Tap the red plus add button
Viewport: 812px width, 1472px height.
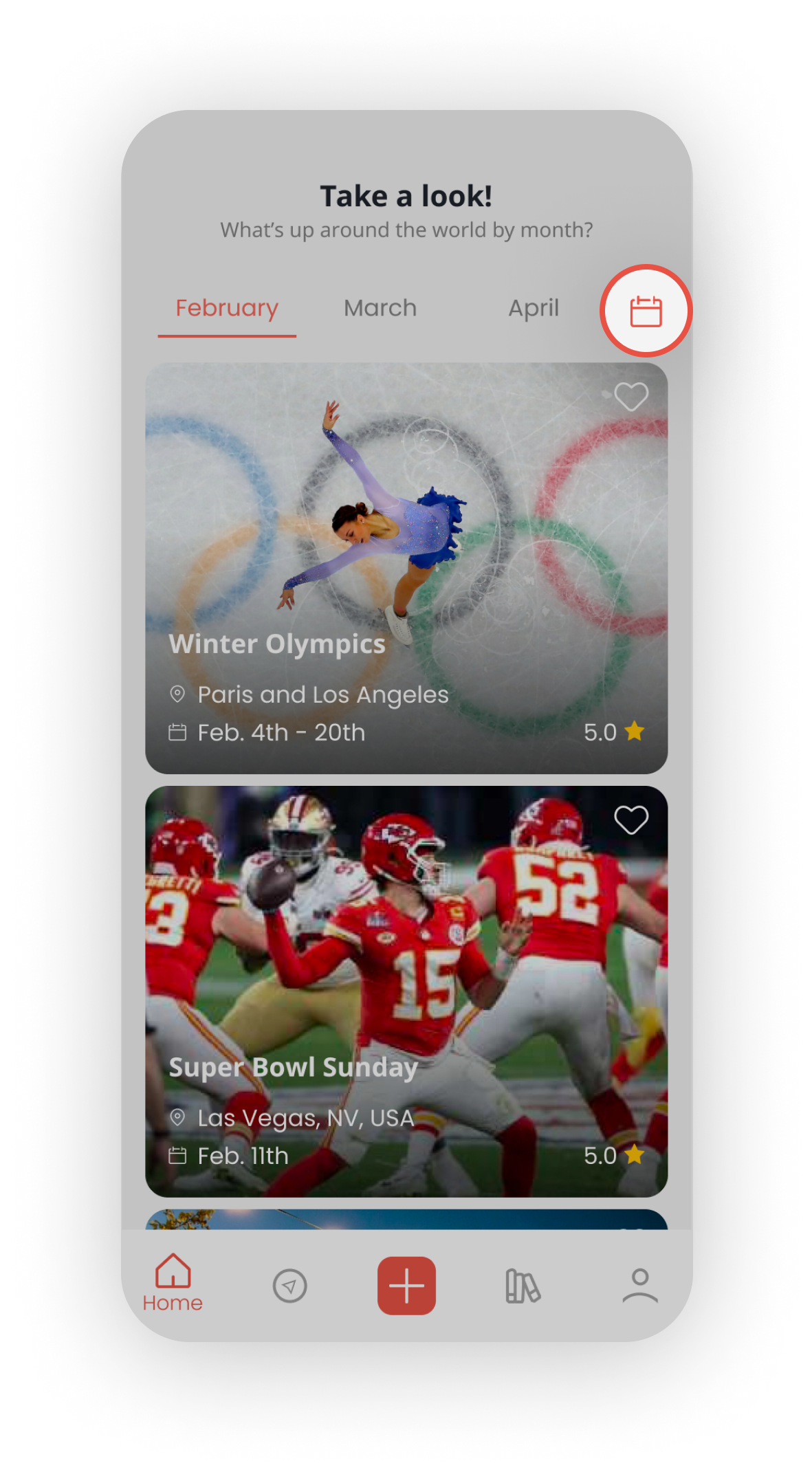click(406, 1286)
